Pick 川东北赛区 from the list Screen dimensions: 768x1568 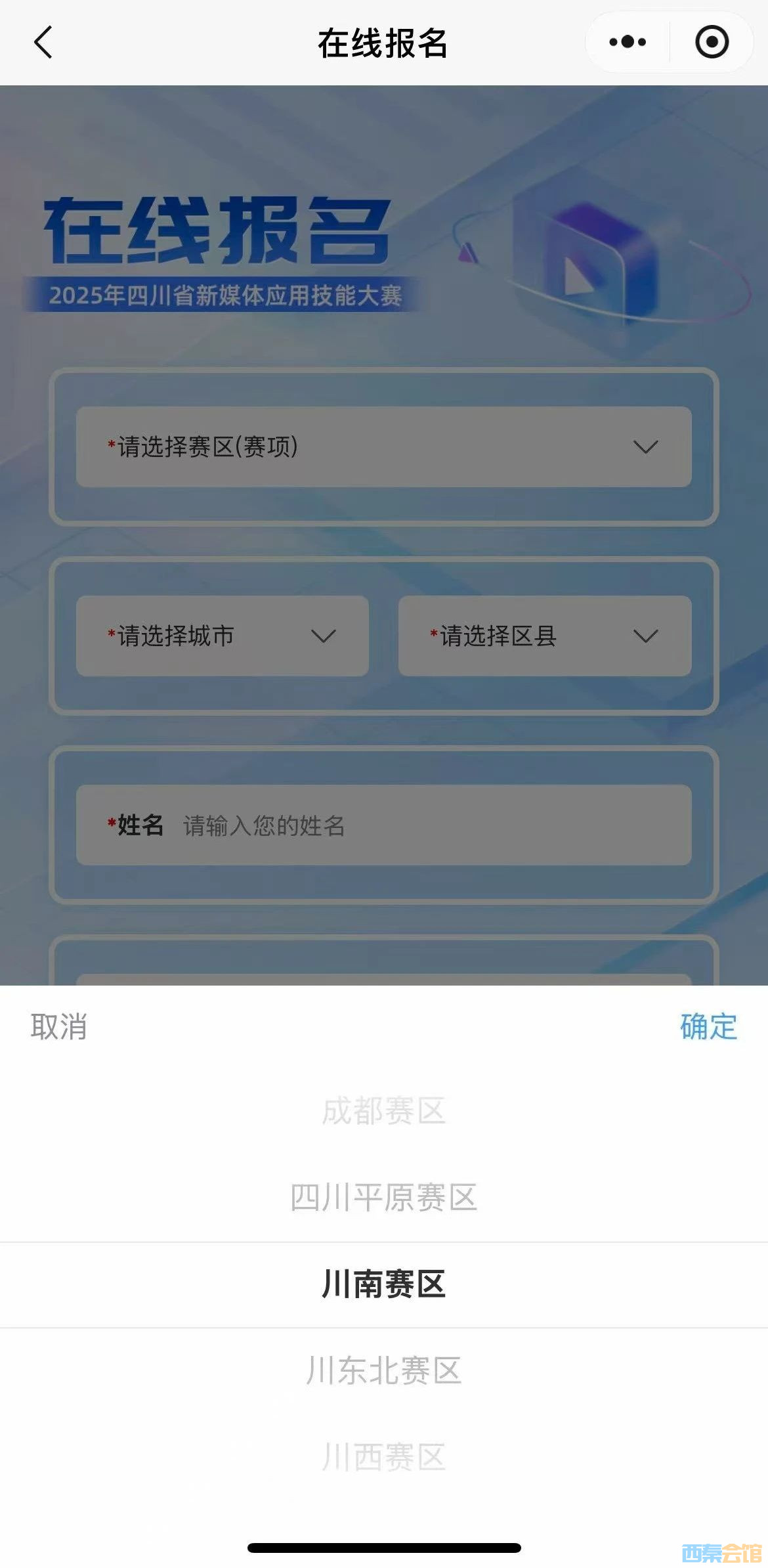coord(384,1371)
